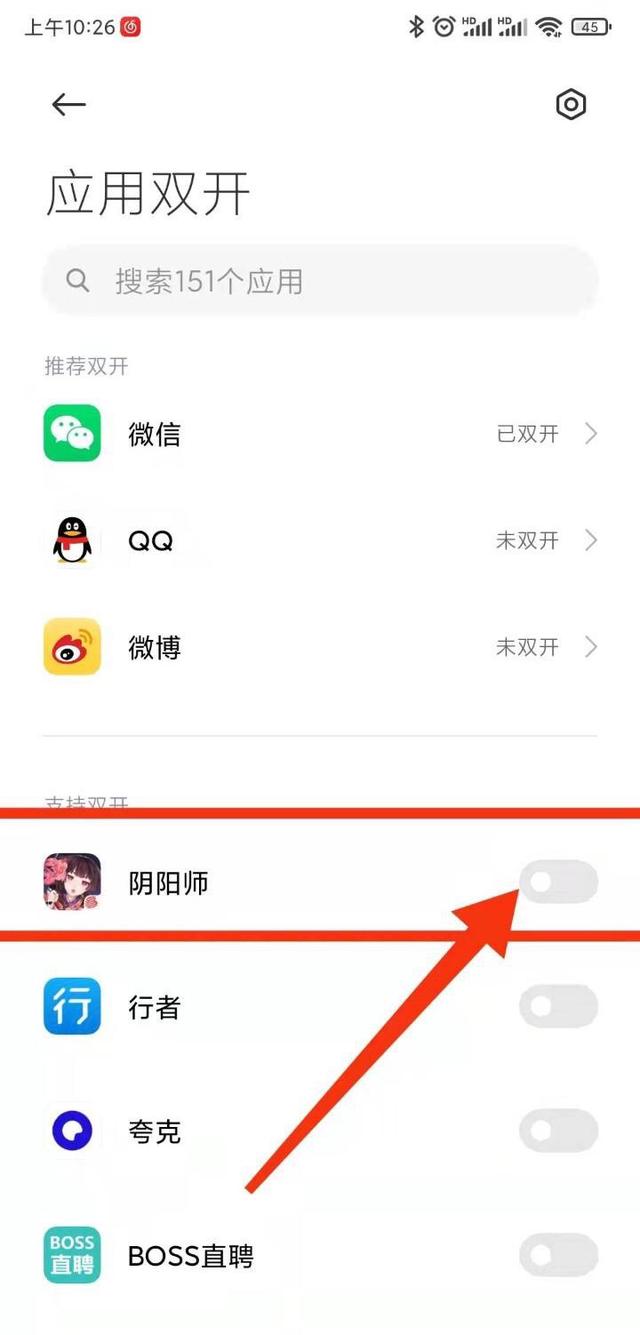Screen dimensions: 640x1335
Task: Toggle dual app switch for 行者
Action: coord(558,1006)
